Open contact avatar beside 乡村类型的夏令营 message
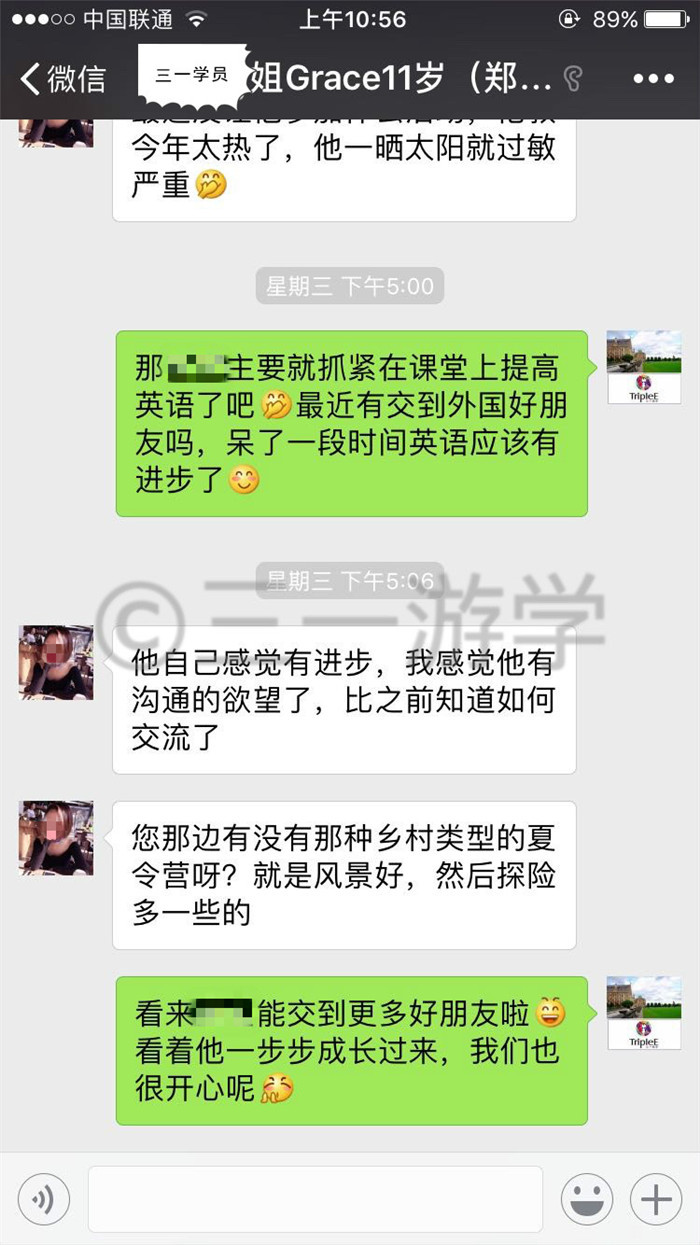Image resolution: width=700 pixels, height=1245 pixels. pyautogui.click(x=56, y=838)
